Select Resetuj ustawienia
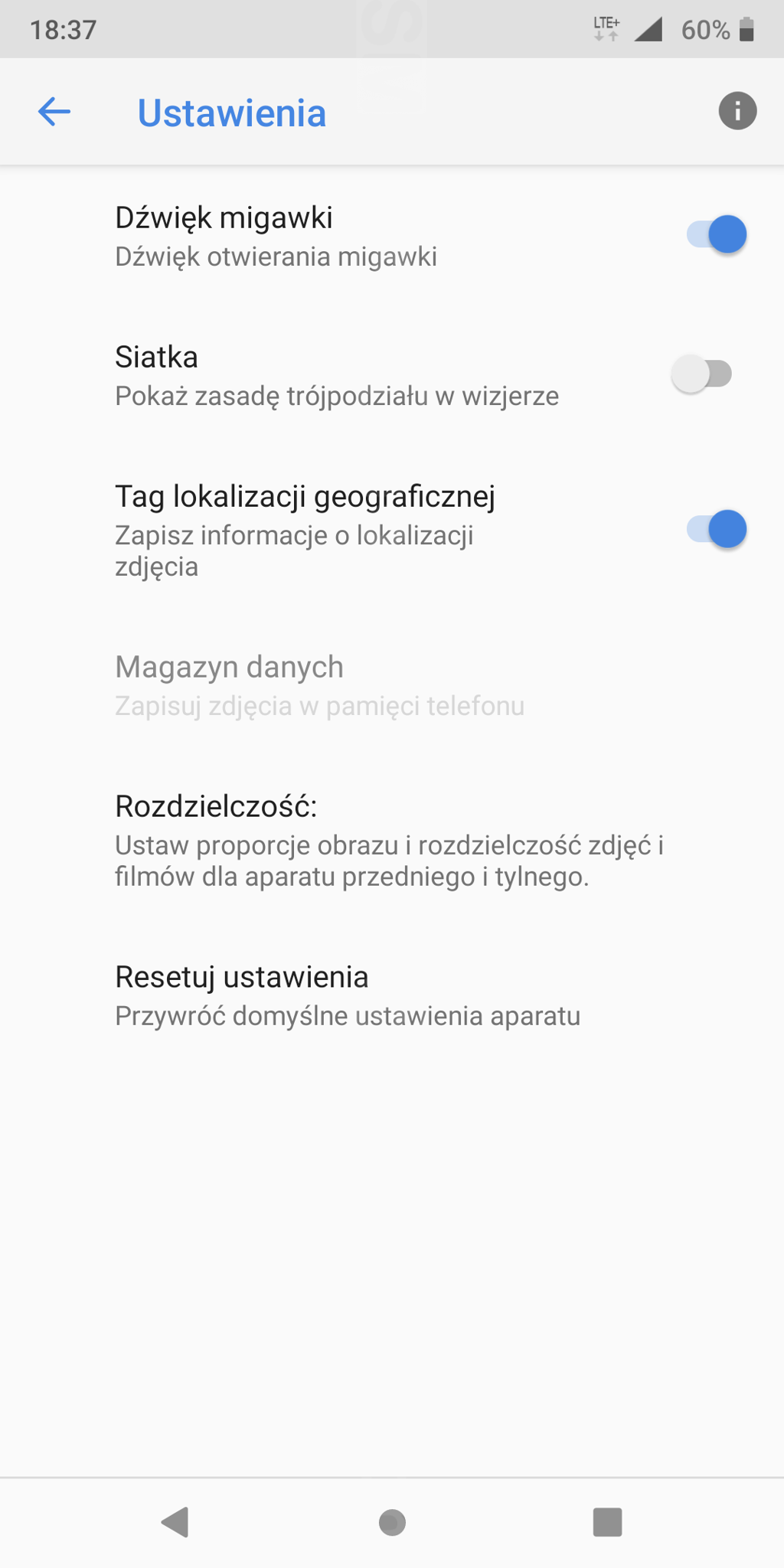 click(x=348, y=995)
